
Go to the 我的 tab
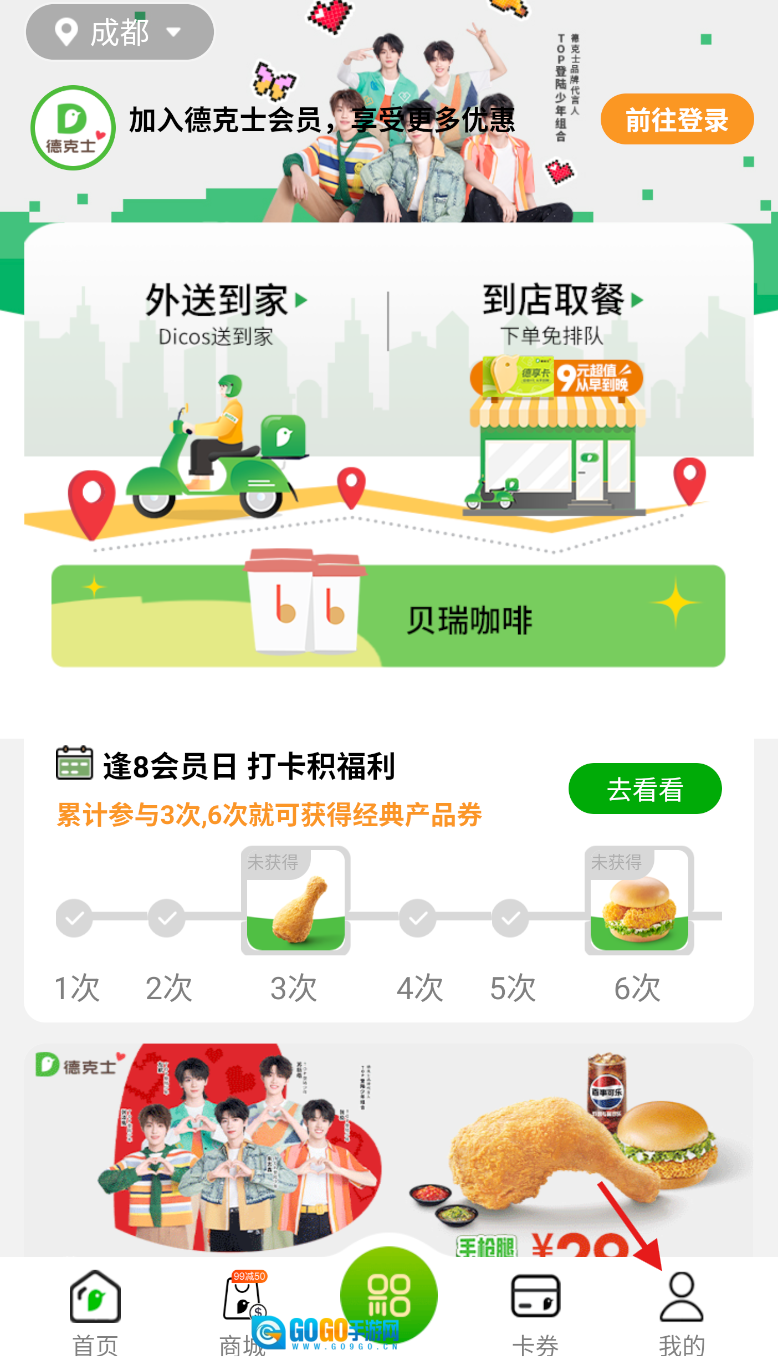[x=681, y=1312]
